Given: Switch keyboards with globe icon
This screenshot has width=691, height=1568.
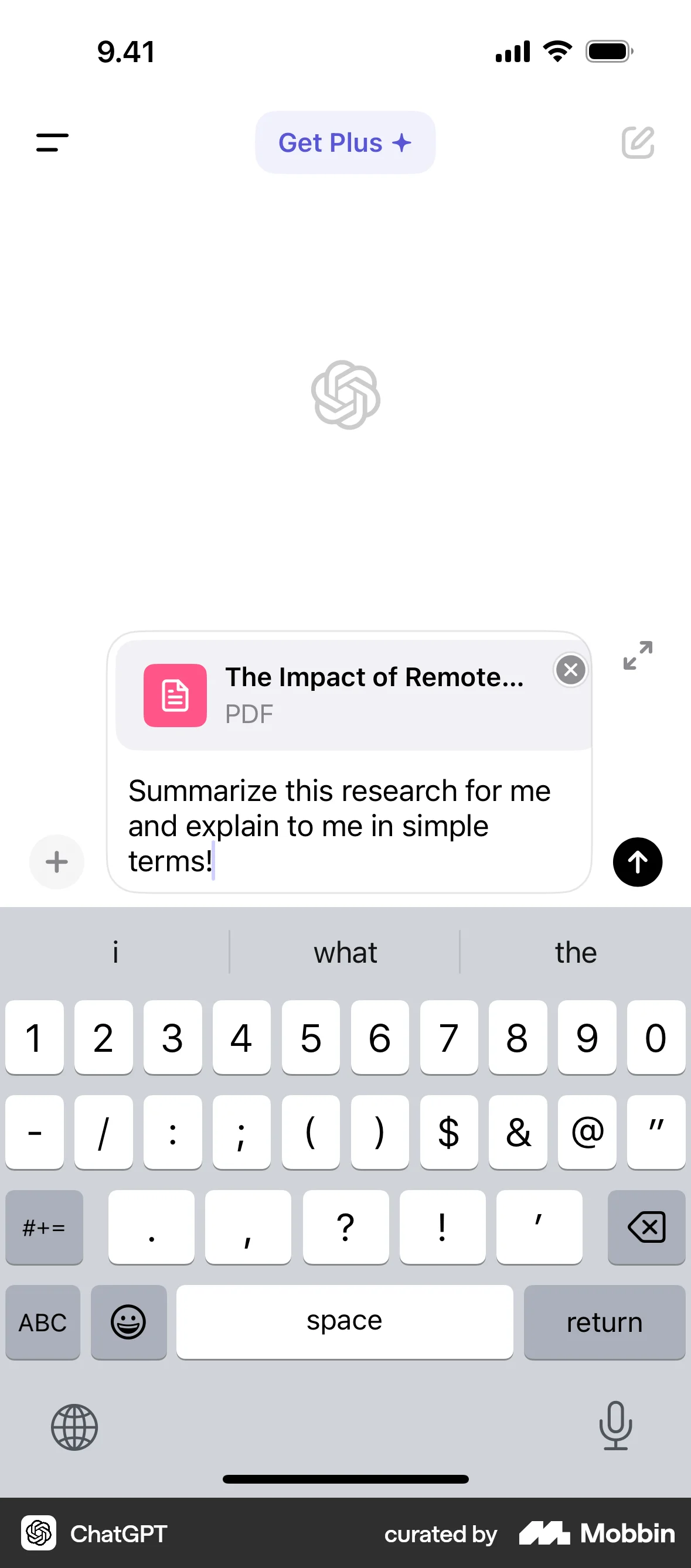Looking at the screenshot, I should pos(74,1427).
